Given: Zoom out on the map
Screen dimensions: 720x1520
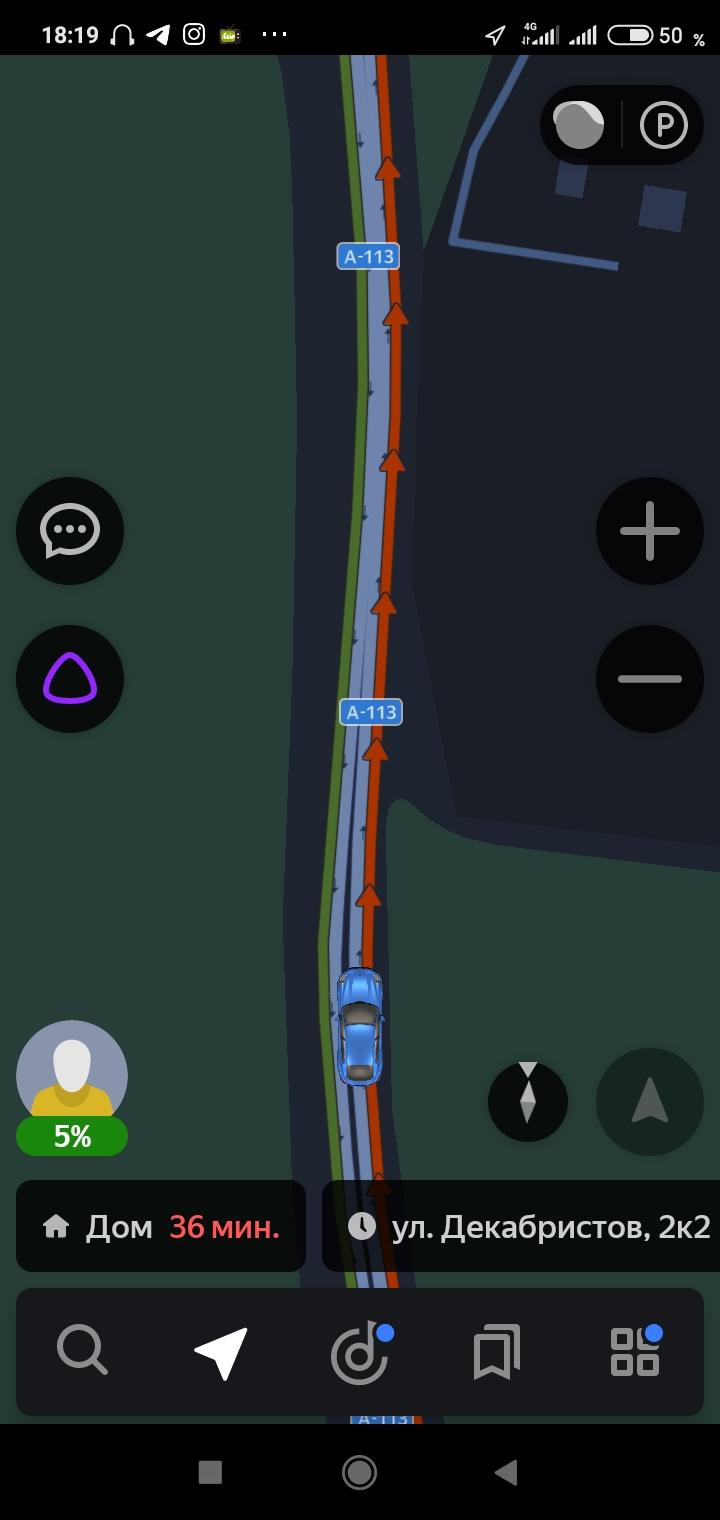Looking at the screenshot, I should 650,679.
